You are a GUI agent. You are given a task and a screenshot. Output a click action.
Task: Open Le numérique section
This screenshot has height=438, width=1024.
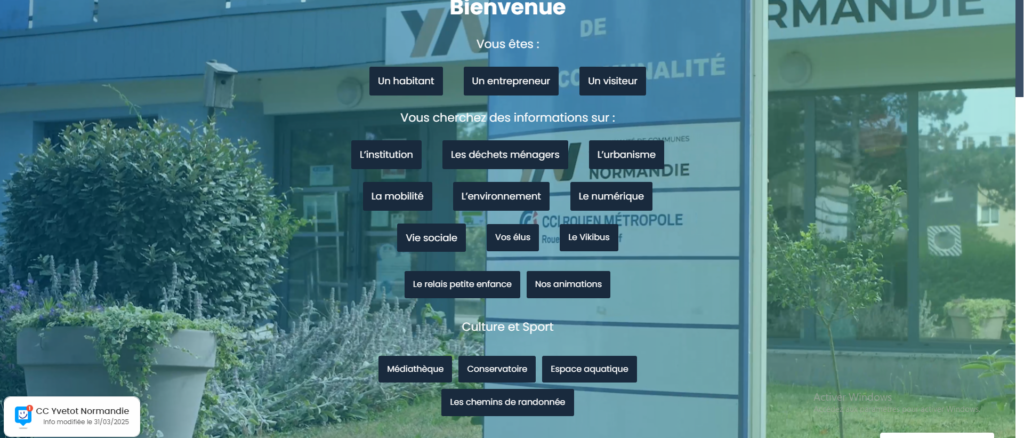[x=611, y=196]
